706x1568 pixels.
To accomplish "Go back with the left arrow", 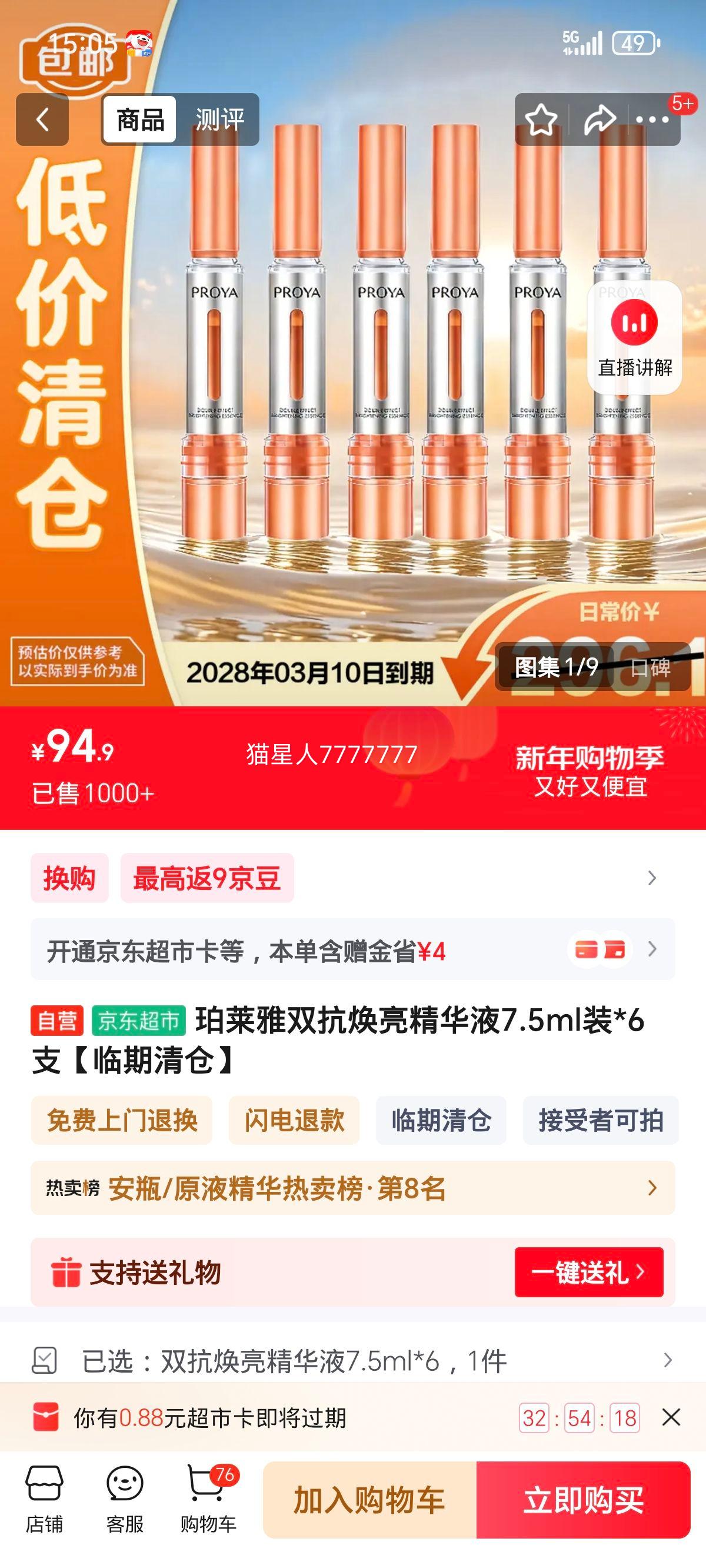I will coord(42,119).
